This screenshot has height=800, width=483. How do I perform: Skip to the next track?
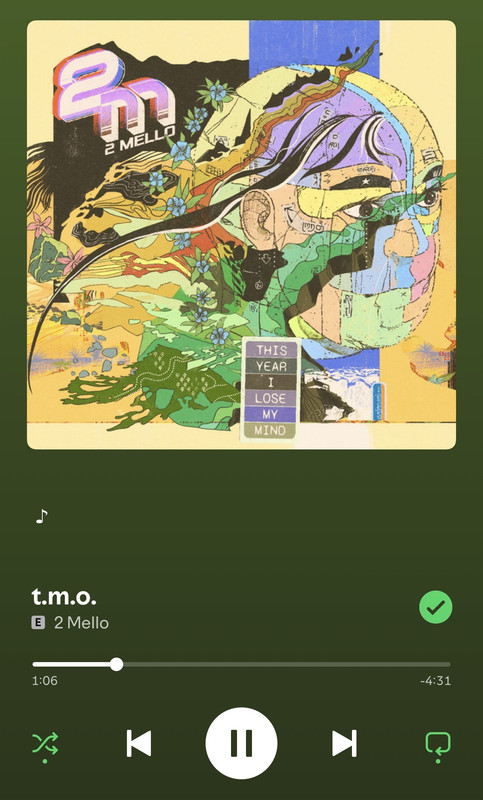[344, 743]
